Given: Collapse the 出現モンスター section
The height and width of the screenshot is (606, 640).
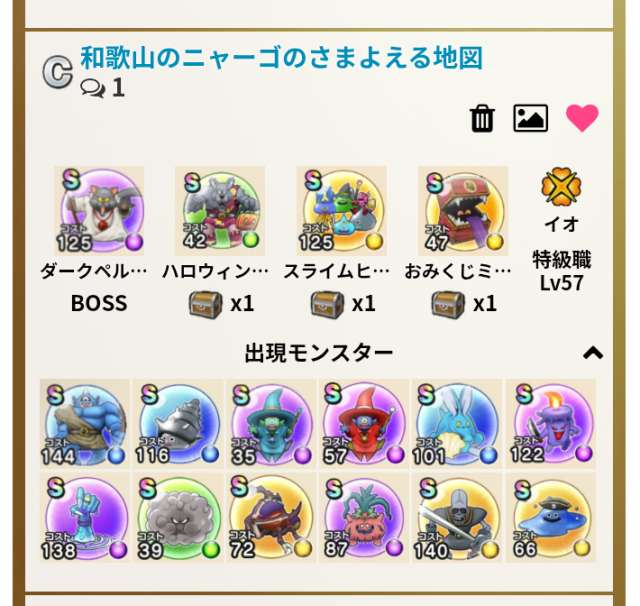Looking at the screenshot, I should coord(593,352).
